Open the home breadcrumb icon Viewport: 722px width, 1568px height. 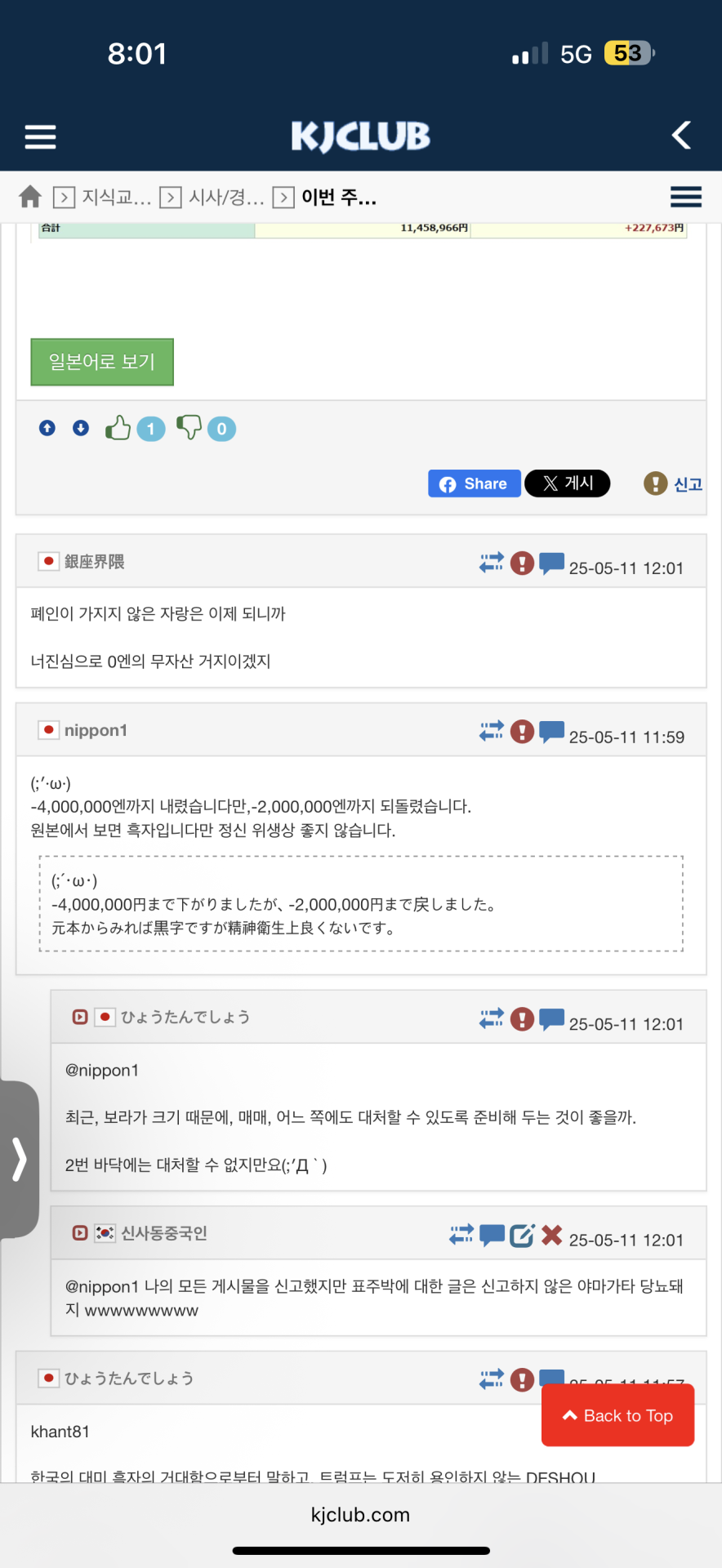point(30,197)
